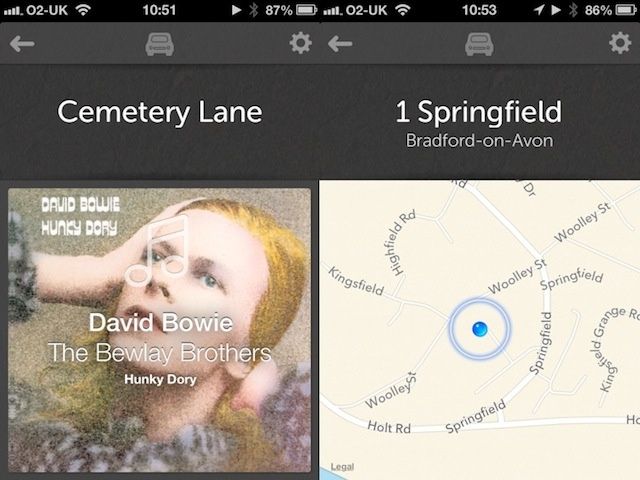The height and width of the screenshot is (480, 640).
Task: Open the David Bowie Hunky Dory music card
Action: 160,328
